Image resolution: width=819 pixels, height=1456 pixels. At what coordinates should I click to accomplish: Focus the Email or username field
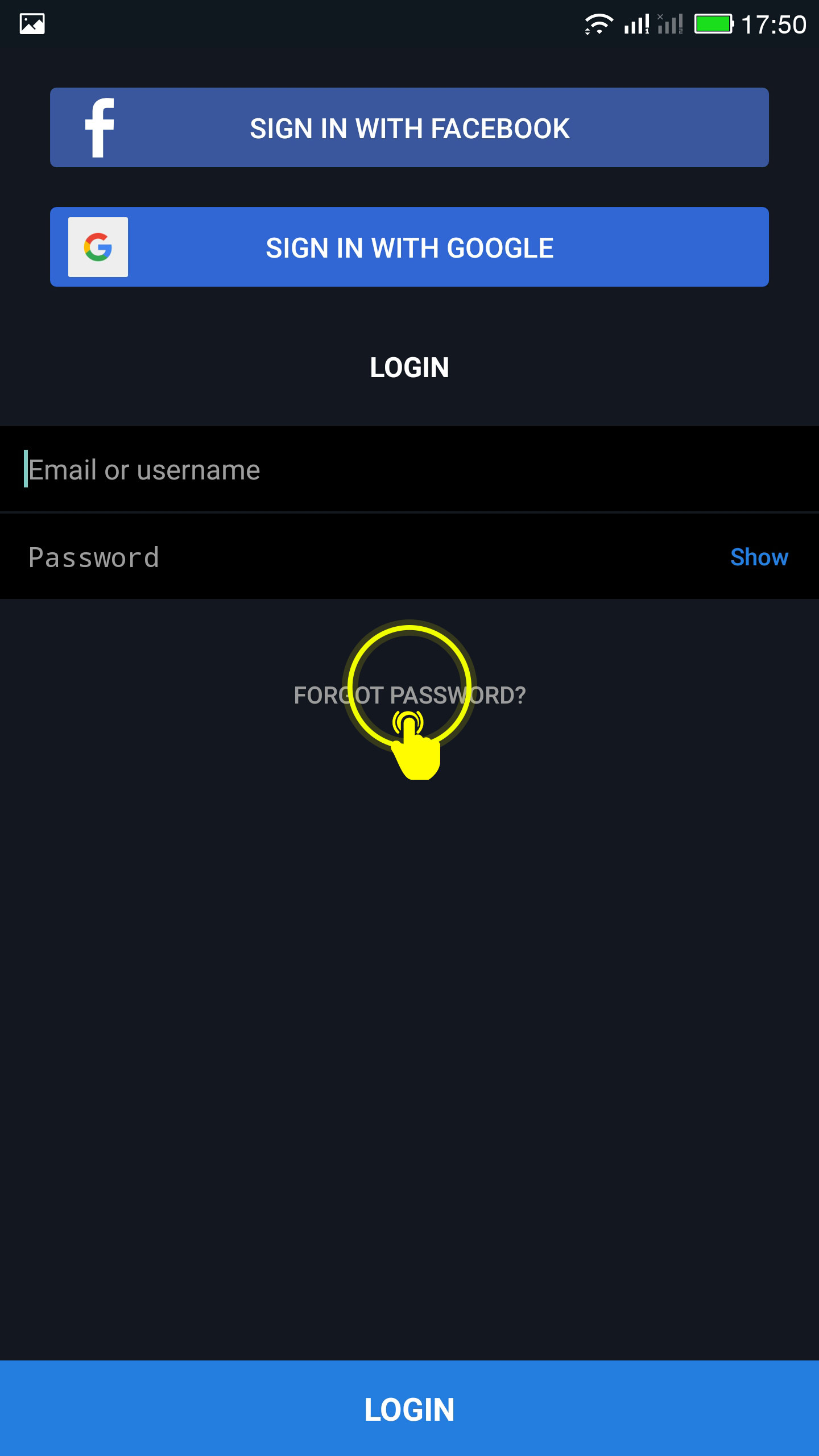[x=409, y=469]
